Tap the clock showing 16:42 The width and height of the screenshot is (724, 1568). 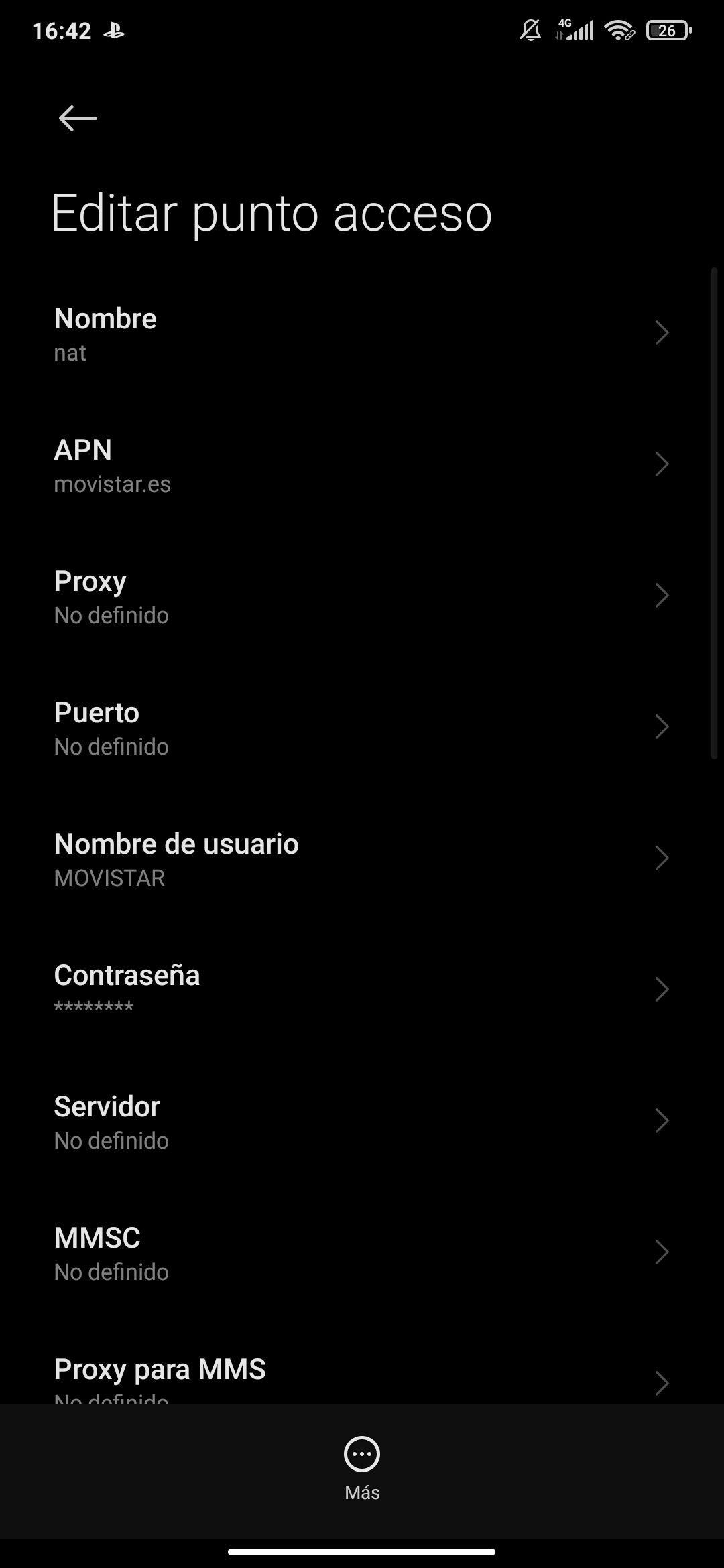pos(63,29)
